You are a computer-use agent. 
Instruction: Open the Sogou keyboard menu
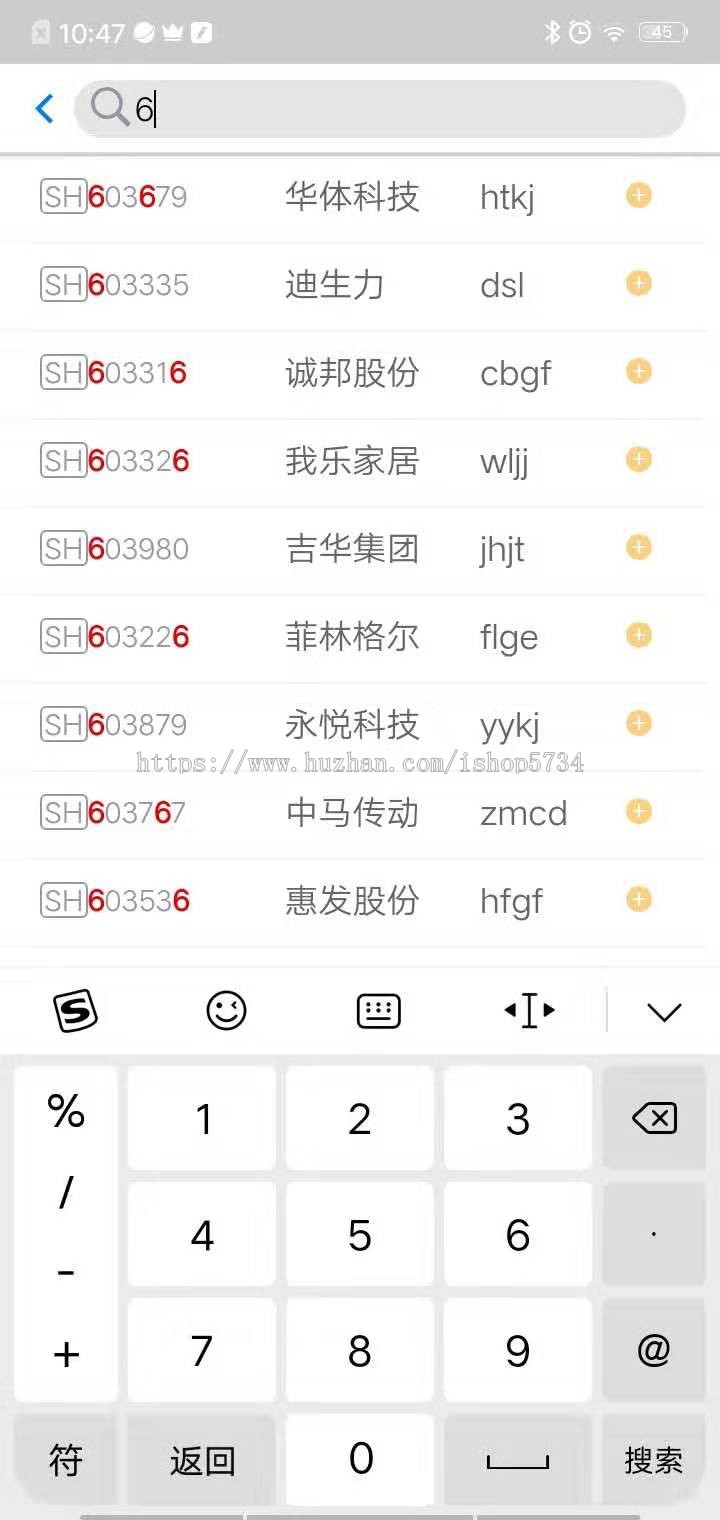tap(73, 1010)
